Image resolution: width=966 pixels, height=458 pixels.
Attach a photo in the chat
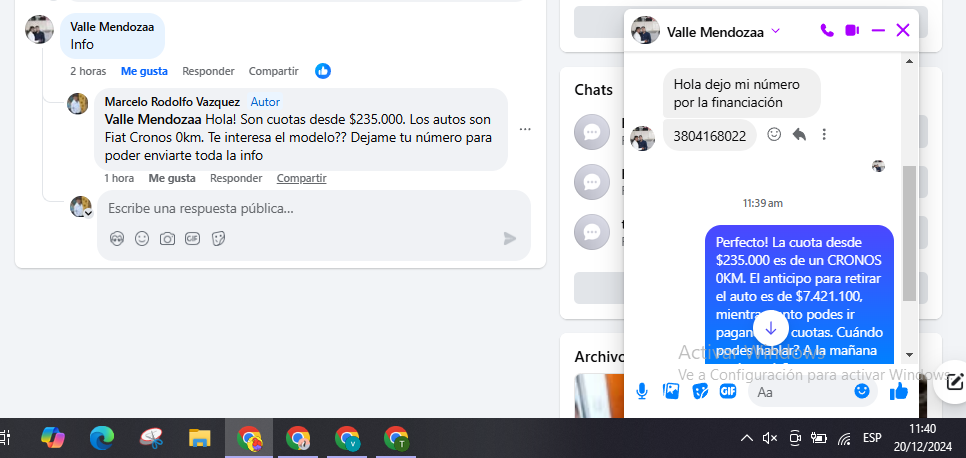(x=671, y=391)
